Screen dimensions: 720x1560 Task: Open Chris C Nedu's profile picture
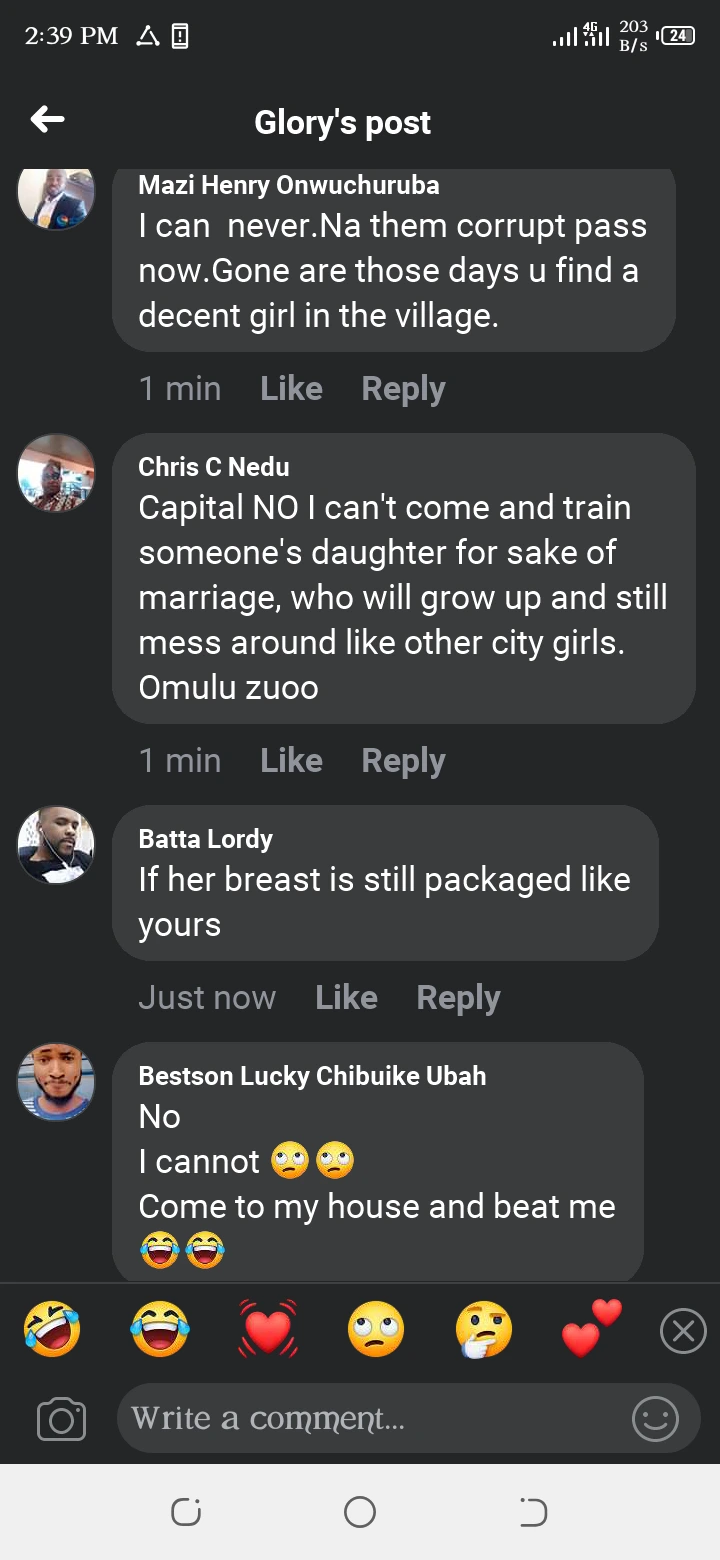pos(56,472)
